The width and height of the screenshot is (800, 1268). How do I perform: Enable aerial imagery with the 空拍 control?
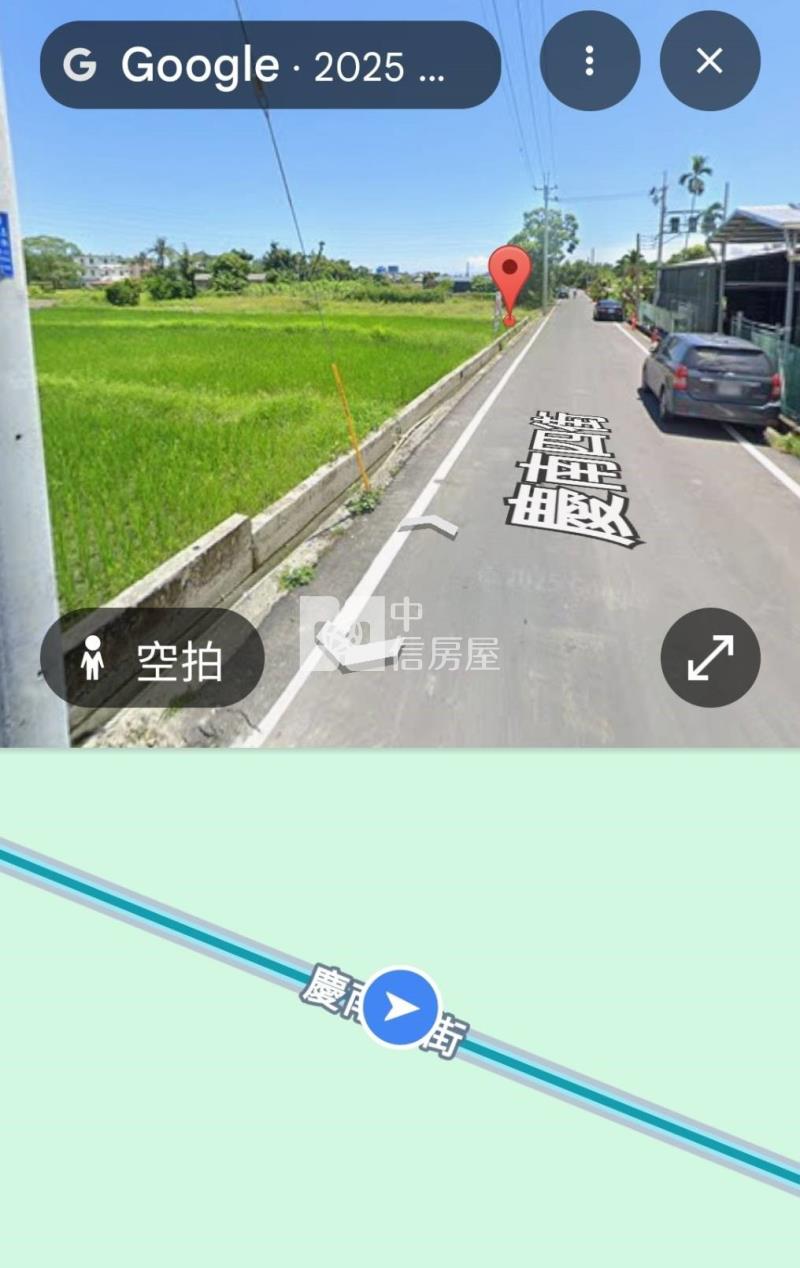tap(150, 657)
